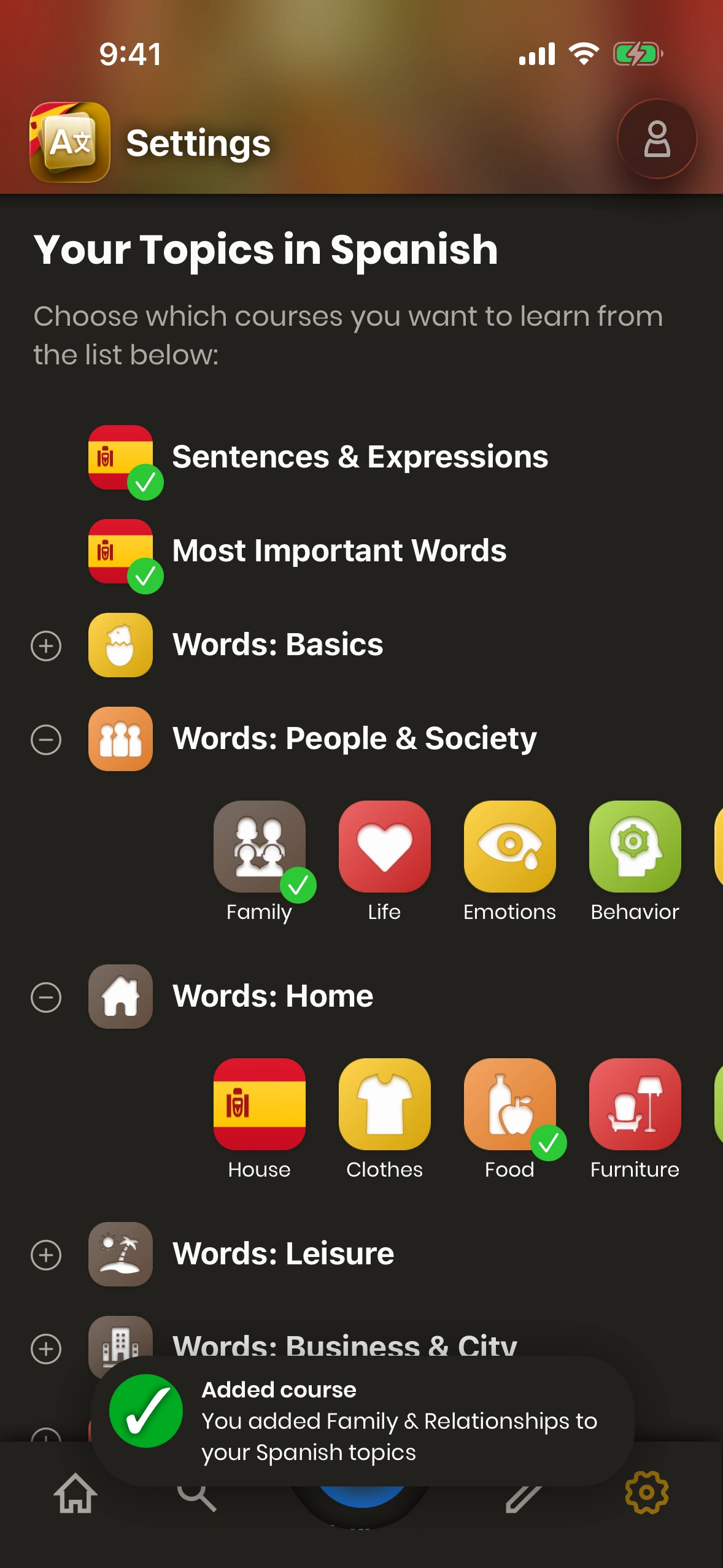723x1568 pixels.
Task: Remove the Family topic
Action: [260, 847]
